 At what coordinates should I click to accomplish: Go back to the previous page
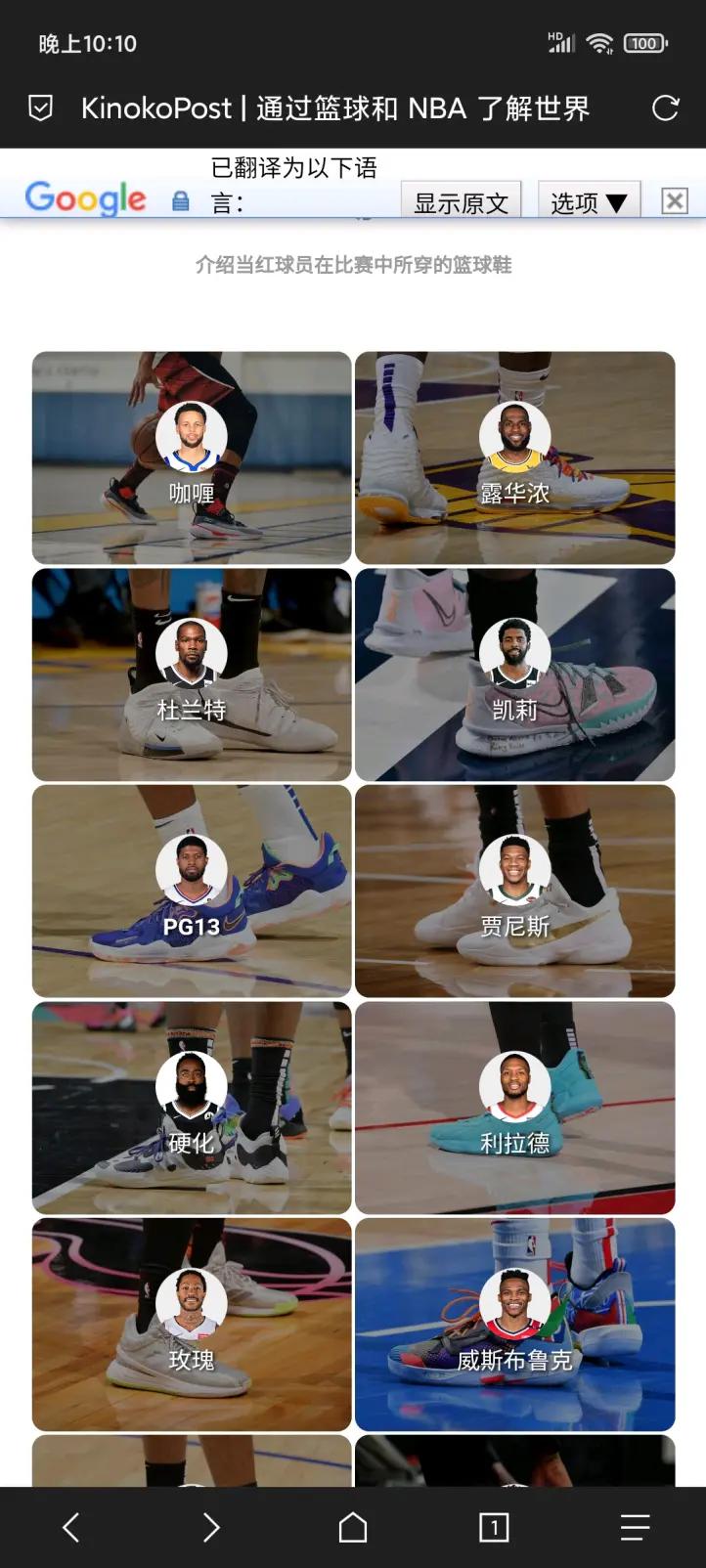(x=70, y=1527)
